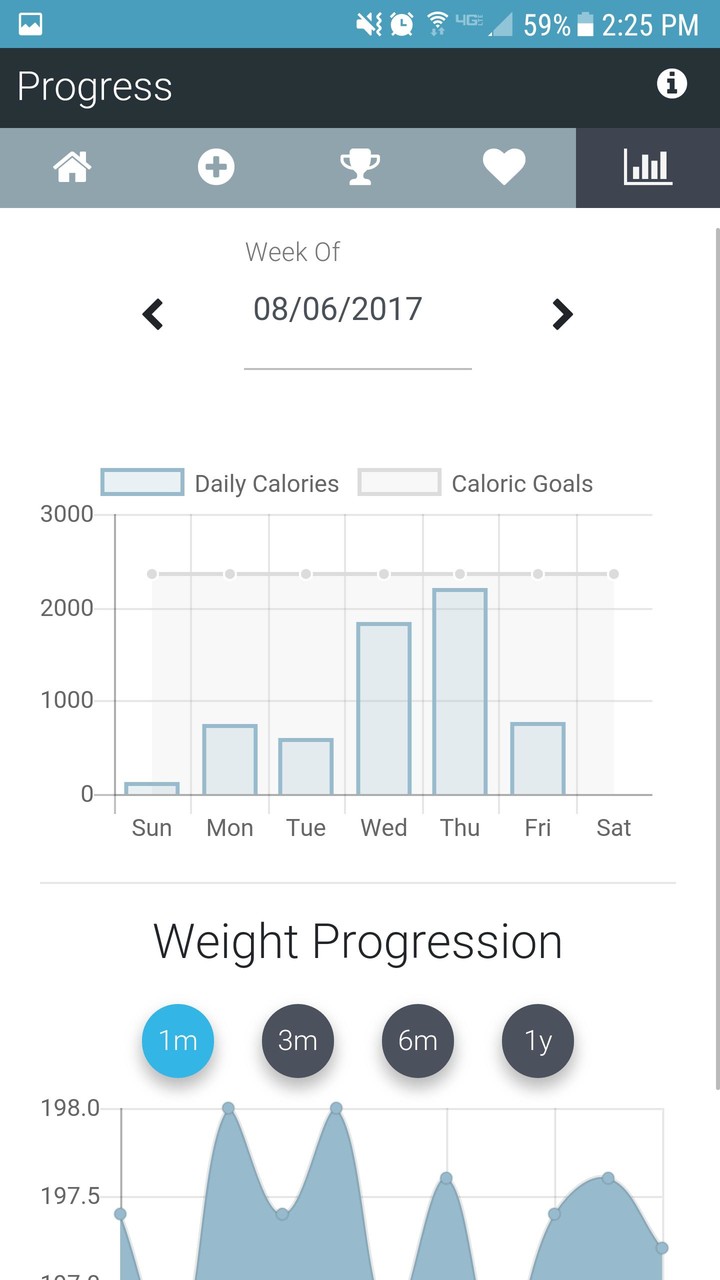The width and height of the screenshot is (720, 1280).
Task: Toggle the Daily Calories legend item
Action: coord(220,483)
